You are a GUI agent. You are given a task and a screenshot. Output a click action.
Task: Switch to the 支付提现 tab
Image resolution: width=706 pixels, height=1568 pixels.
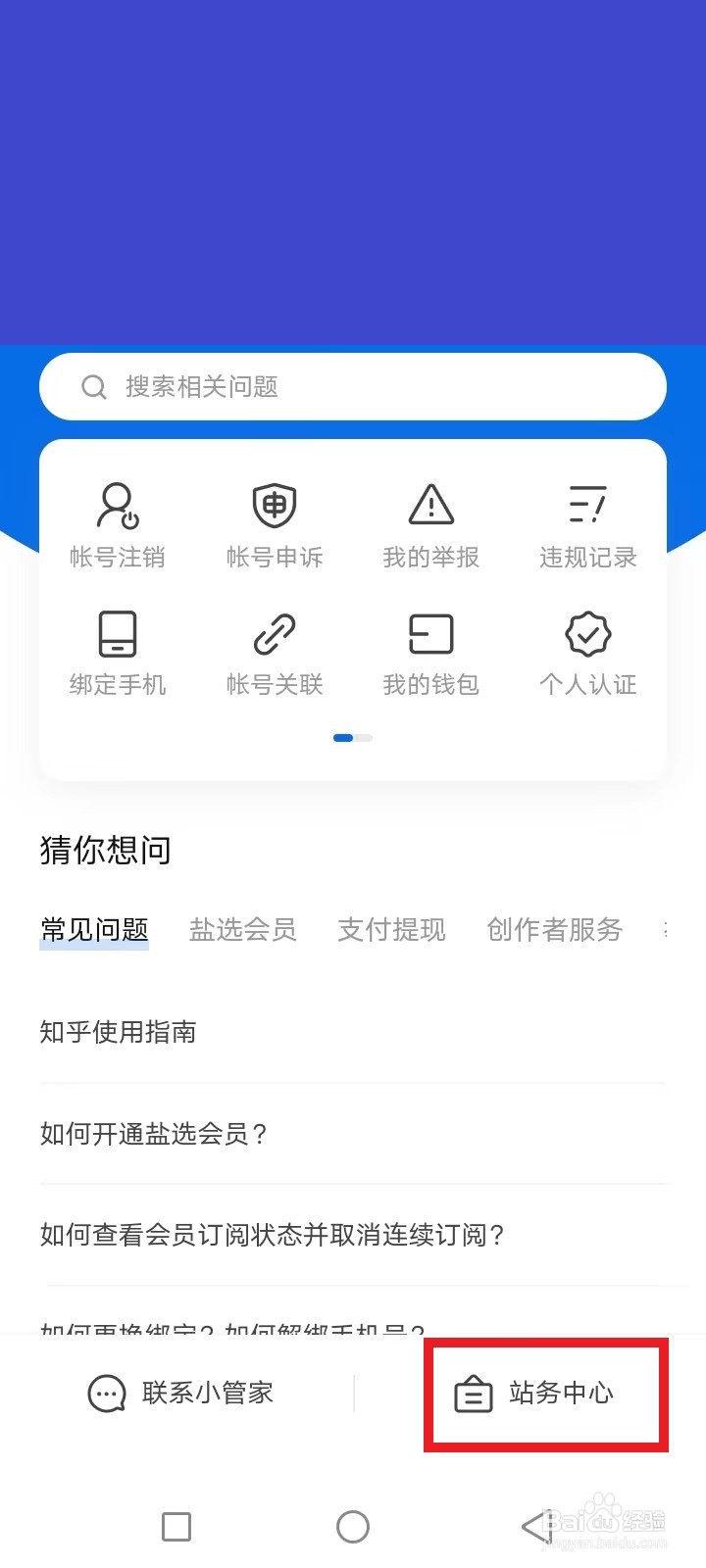391,929
